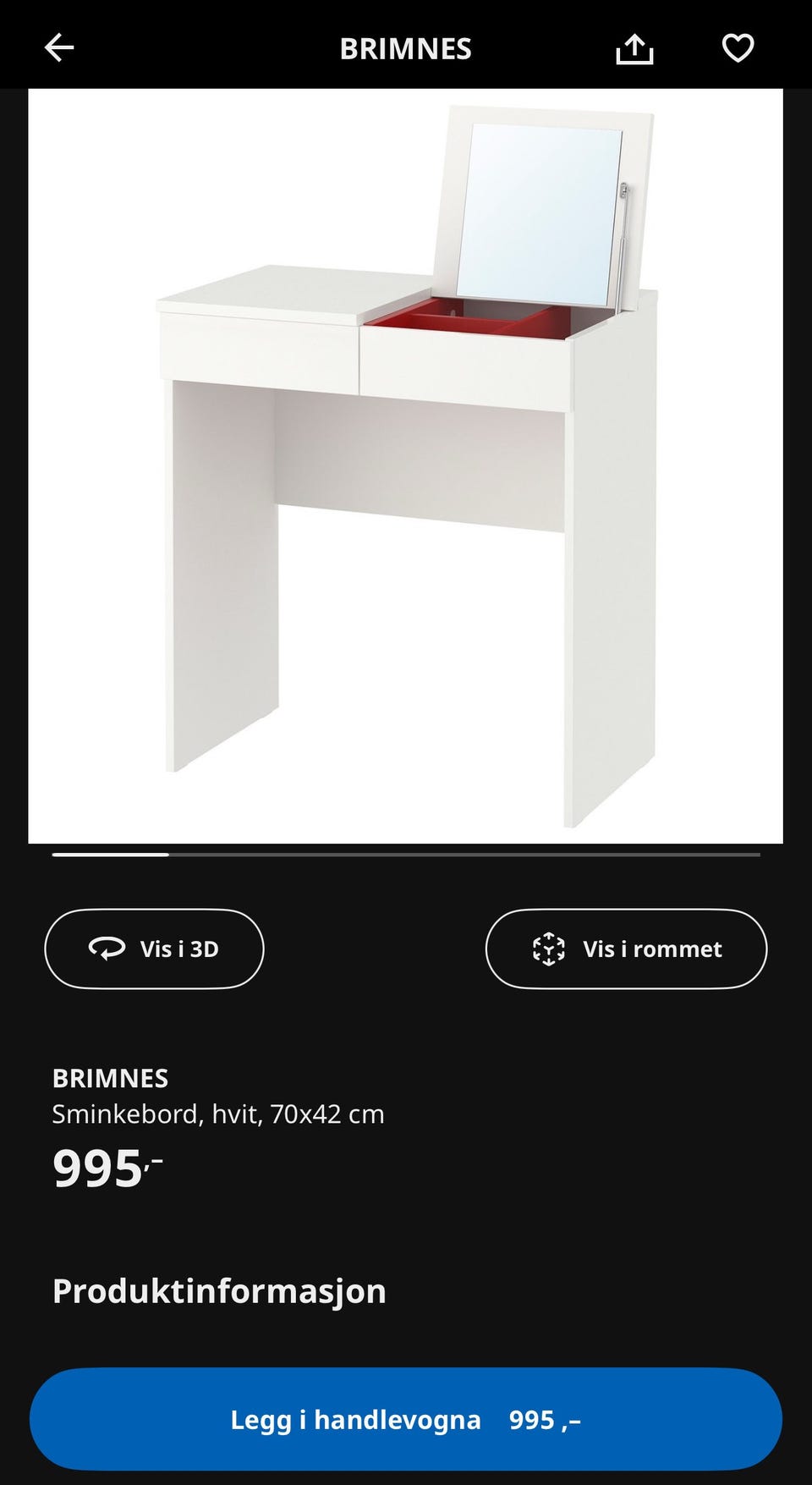Open the share upload icon in the top bar
Image resolution: width=812 pixels, height=1485 pixels.
(x=634, y=48)
